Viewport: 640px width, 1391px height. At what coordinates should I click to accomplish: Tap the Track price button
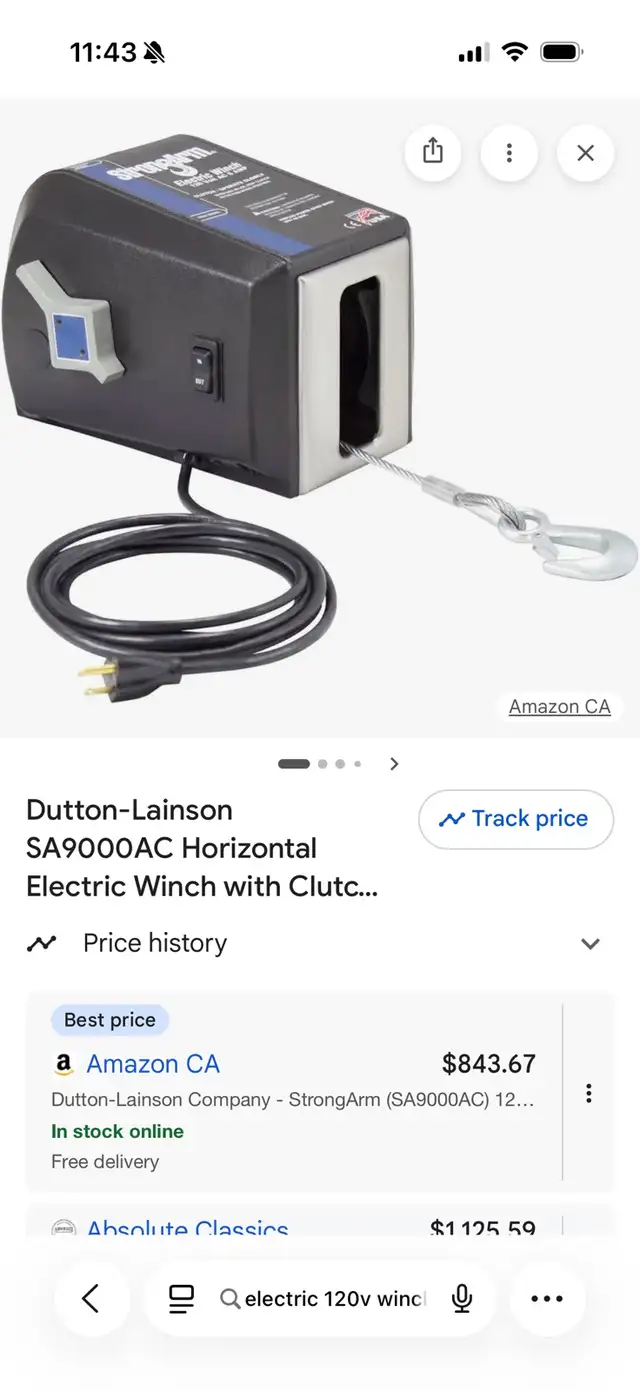point(515,819)
